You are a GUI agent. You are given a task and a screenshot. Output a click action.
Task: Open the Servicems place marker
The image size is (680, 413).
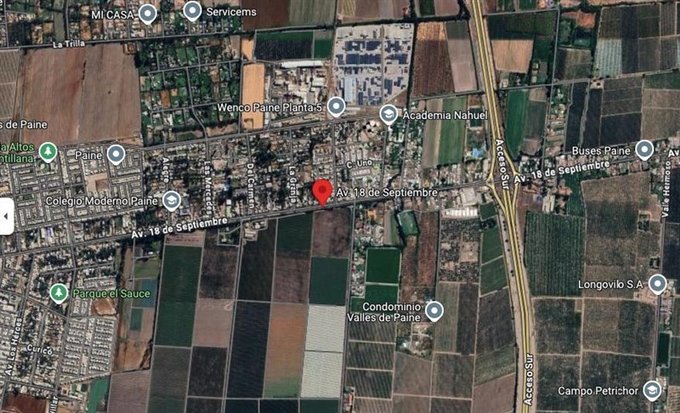[193, 12]
